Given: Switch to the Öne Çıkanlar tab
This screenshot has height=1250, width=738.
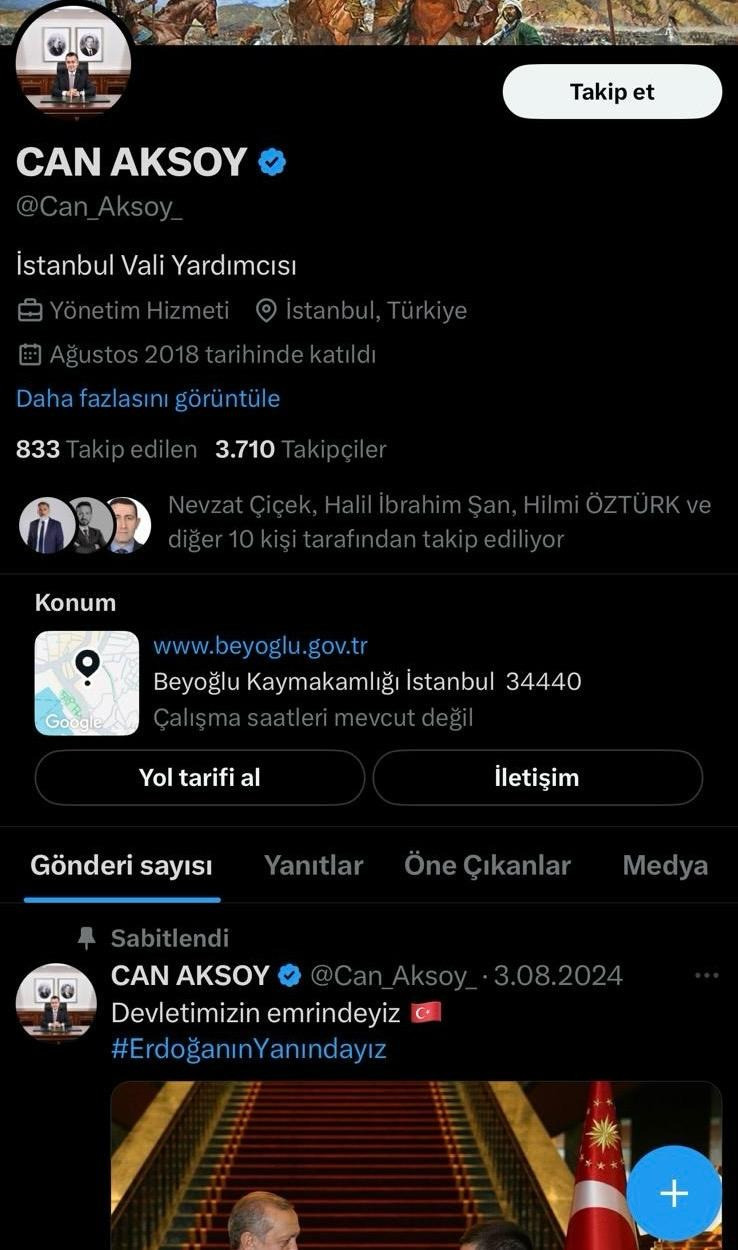Looking at the screenshot, I should [487, 865].
